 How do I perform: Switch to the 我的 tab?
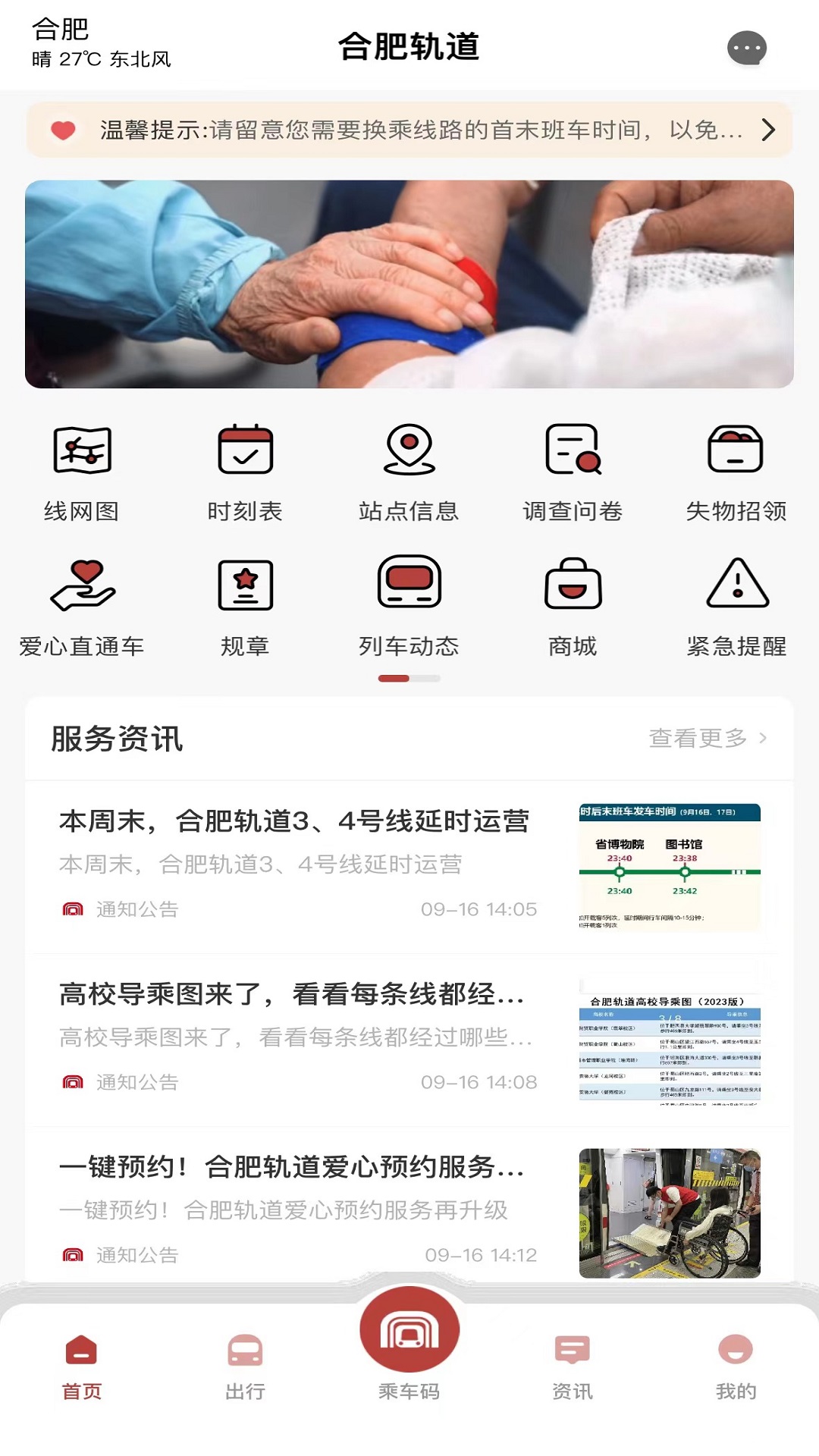click(736, 1367)
